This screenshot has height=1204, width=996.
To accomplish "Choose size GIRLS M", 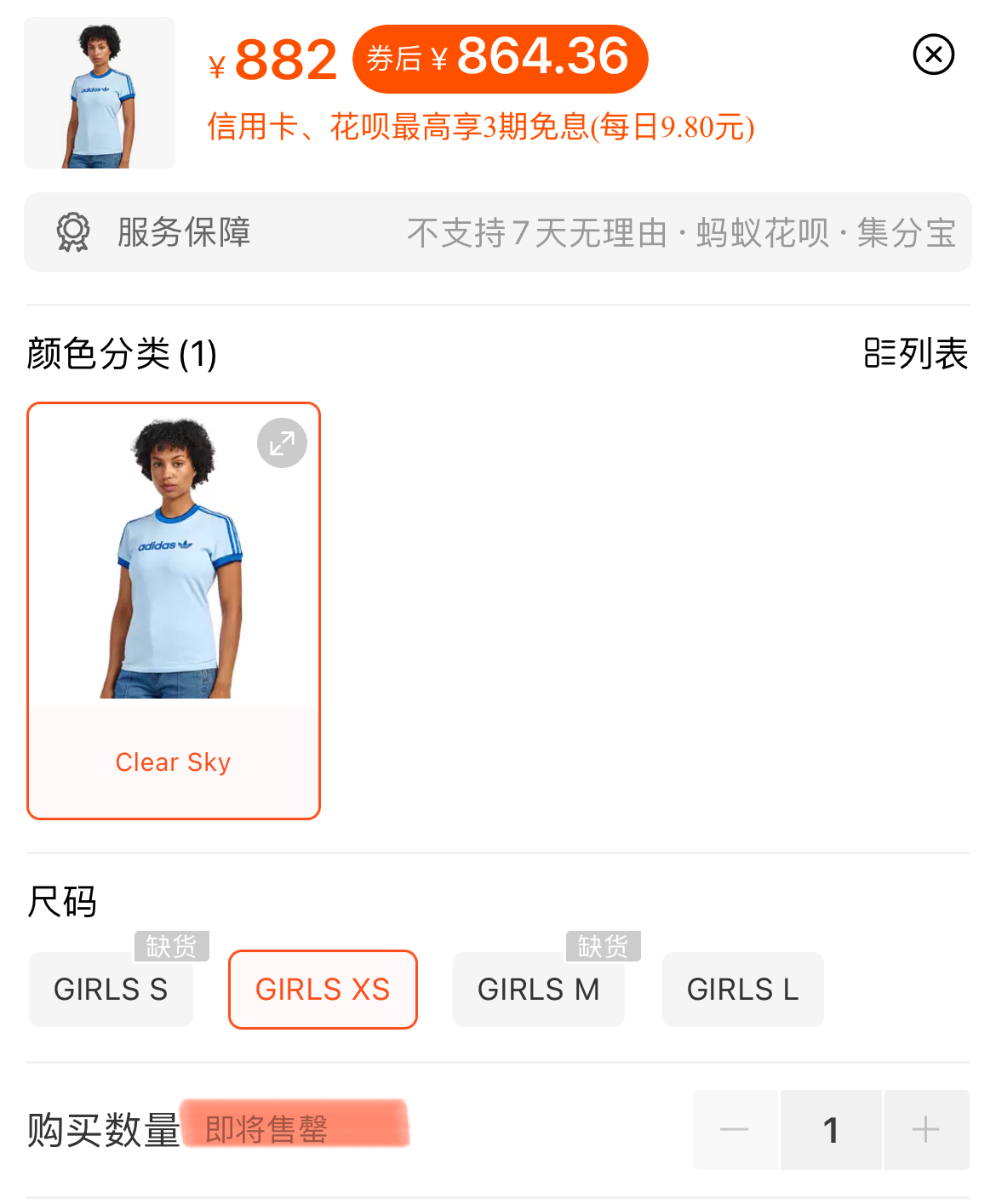I will [538, 990].
